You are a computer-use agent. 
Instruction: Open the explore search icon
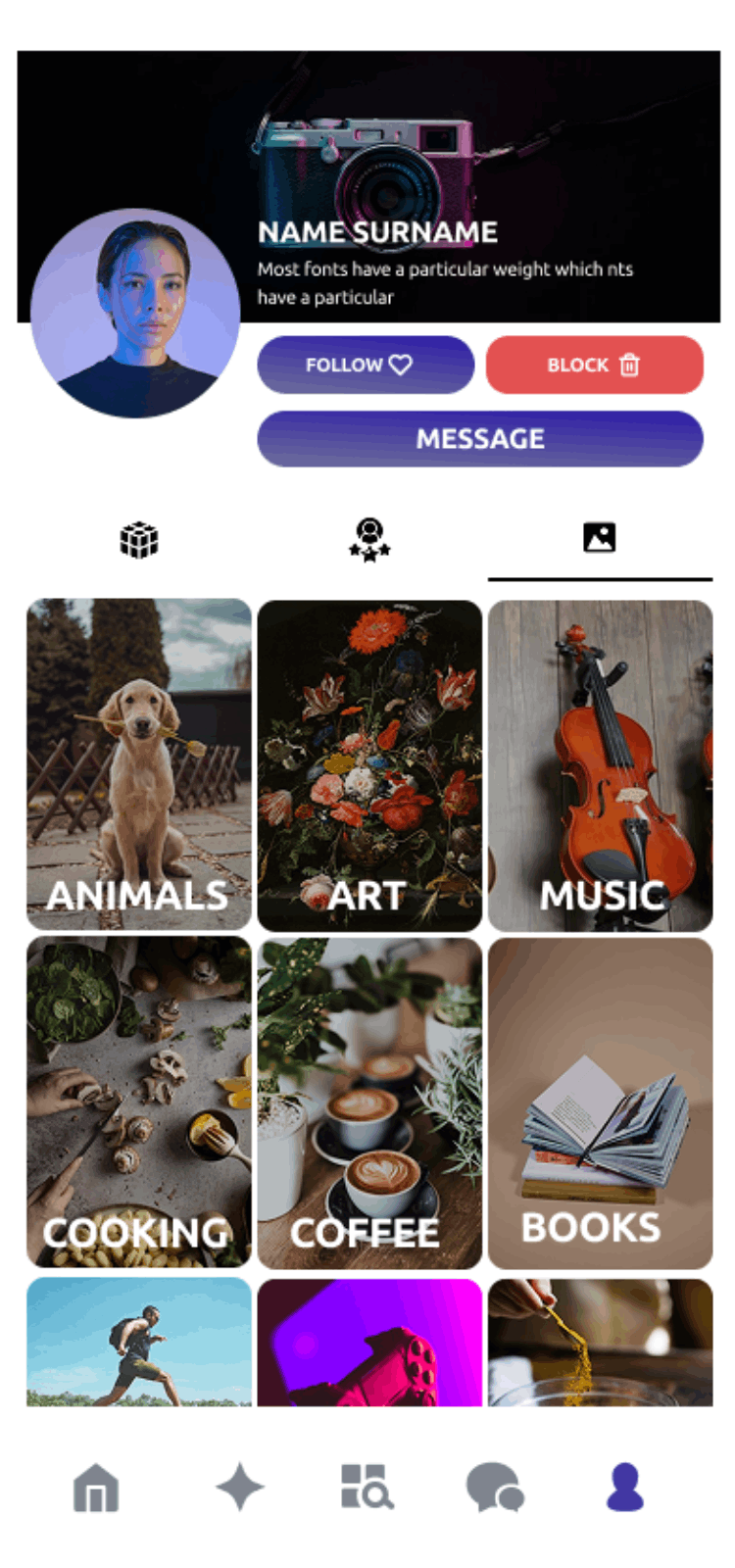pyautogui.click(x=366, y=1488)
